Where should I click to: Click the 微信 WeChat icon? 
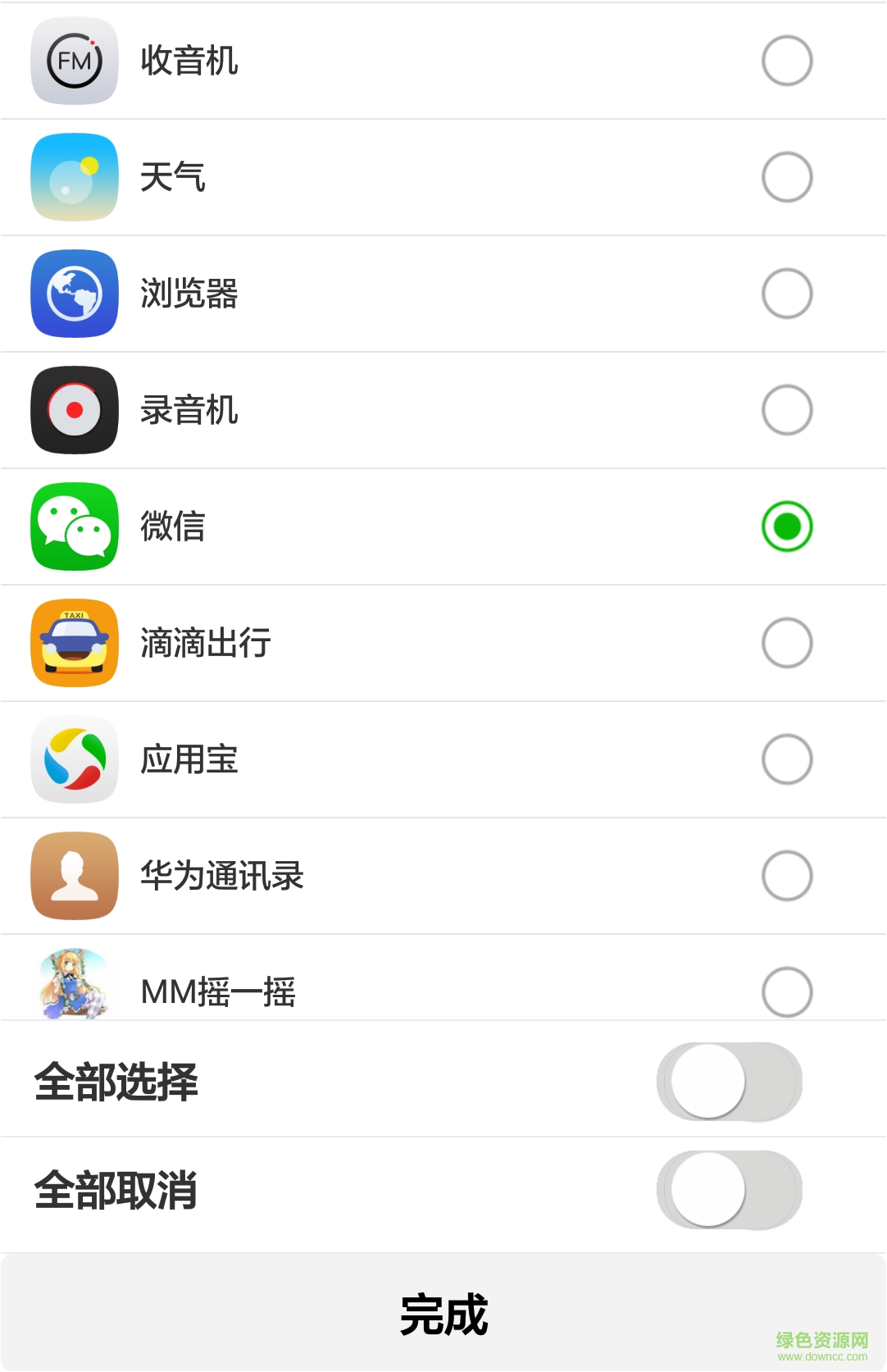tap(74, 527)
